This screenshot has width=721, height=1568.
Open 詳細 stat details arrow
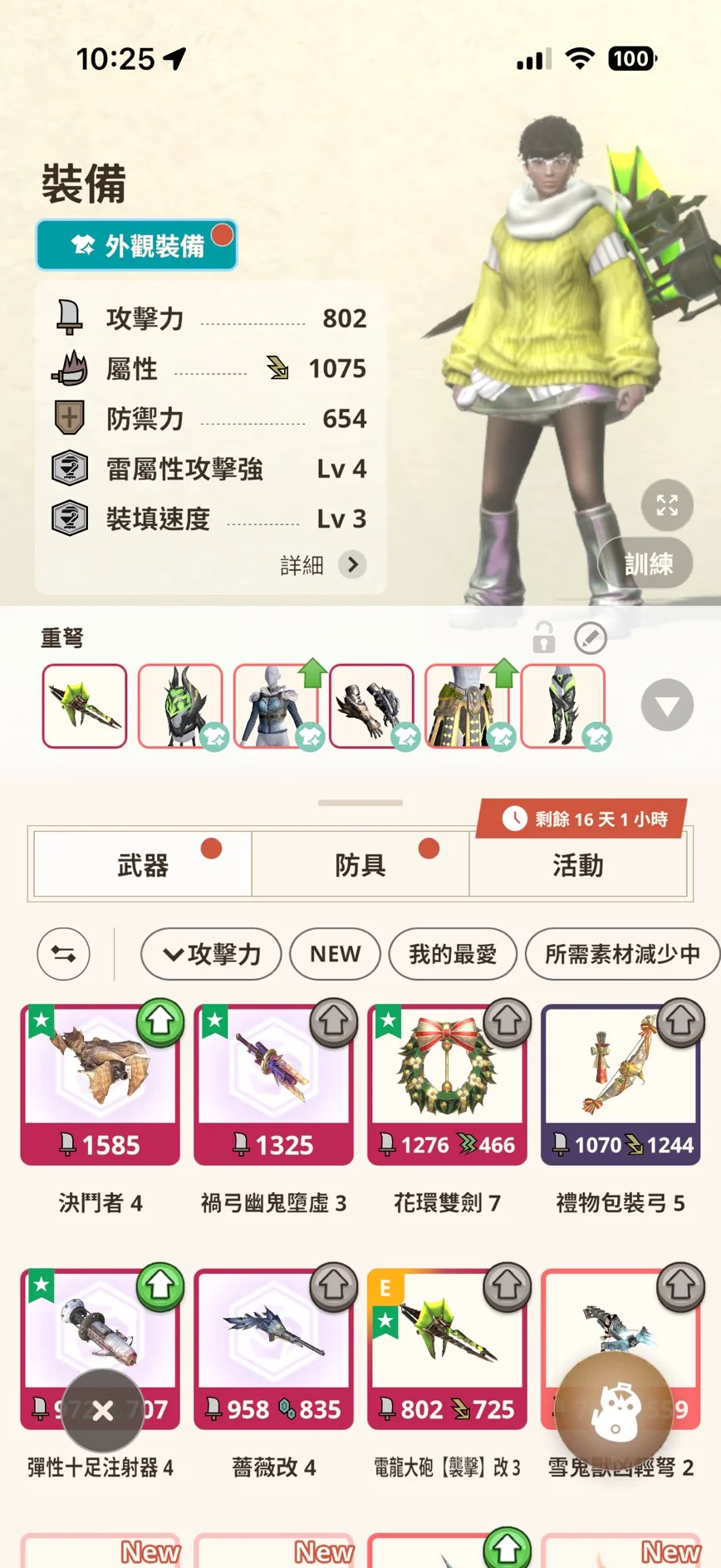pos(352,565)
